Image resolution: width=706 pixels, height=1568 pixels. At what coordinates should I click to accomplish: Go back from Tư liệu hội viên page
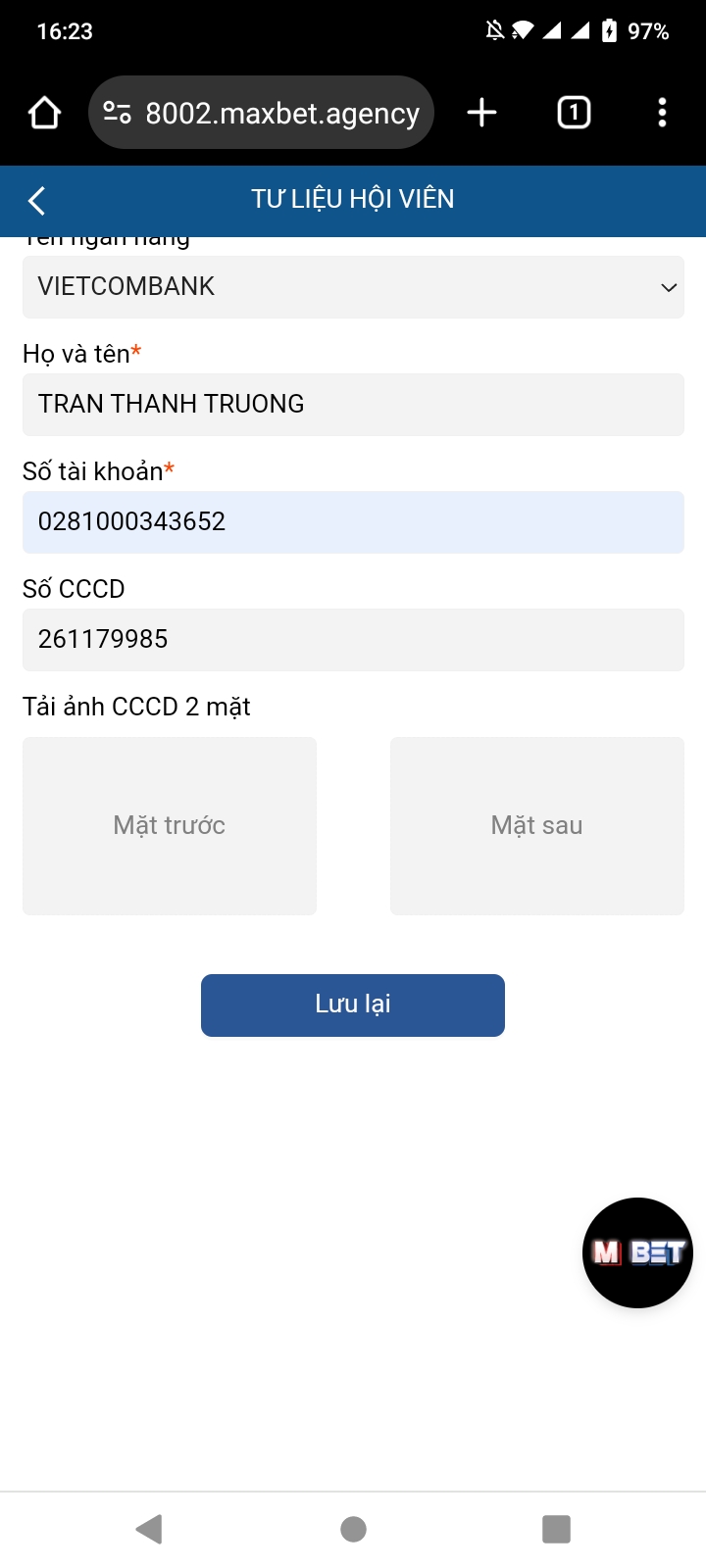[x=37, y=201]
